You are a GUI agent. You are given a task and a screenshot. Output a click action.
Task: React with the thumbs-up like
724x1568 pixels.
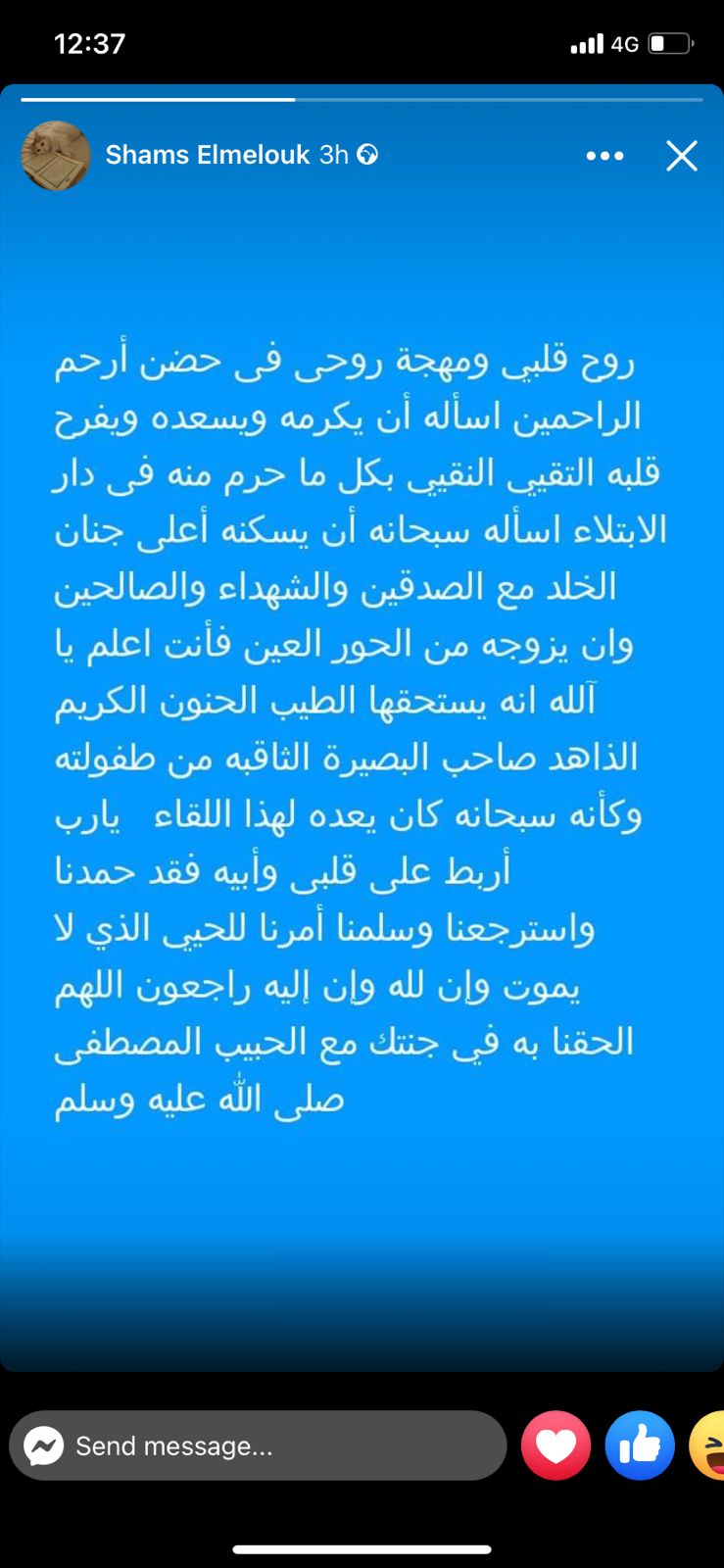(640, 1445)
